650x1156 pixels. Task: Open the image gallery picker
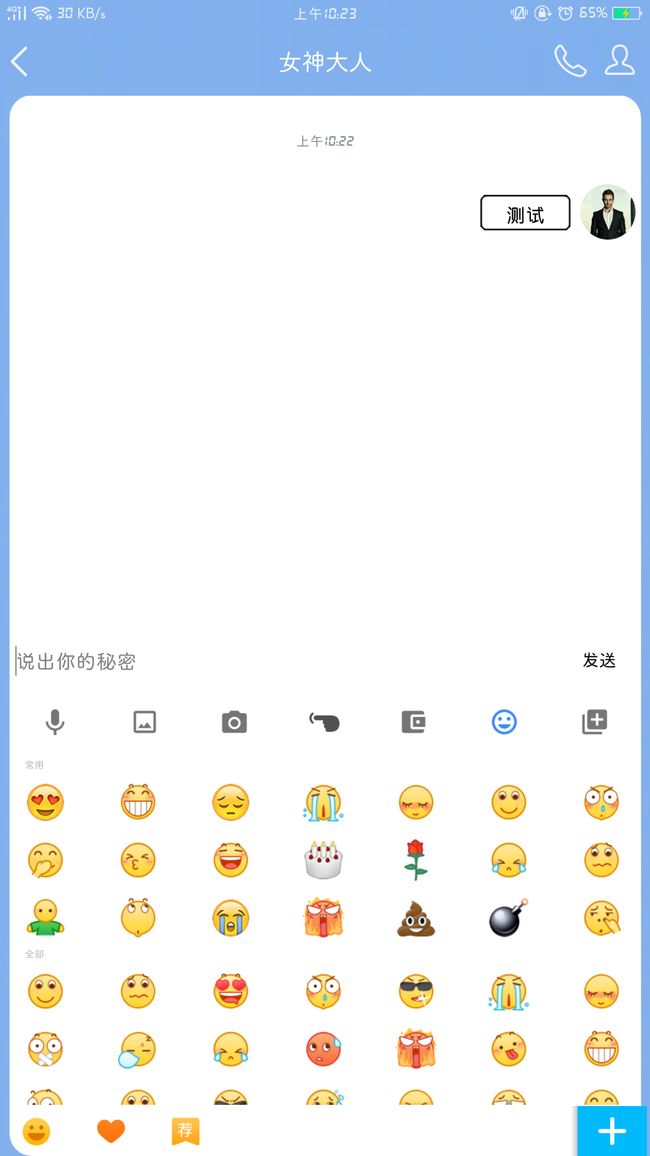click(x=144, y=722)
